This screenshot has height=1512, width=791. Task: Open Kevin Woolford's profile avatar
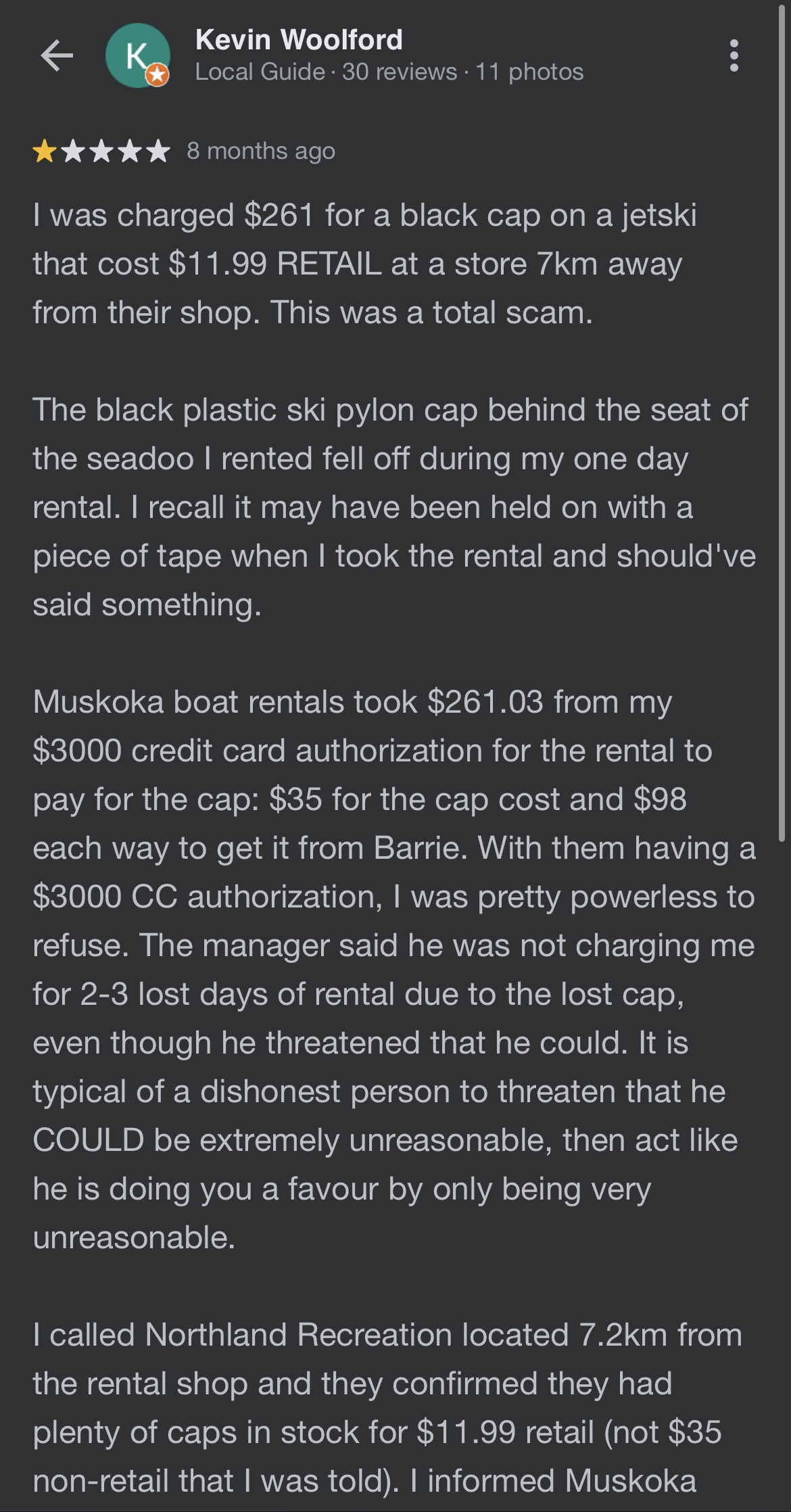[138, 55]
